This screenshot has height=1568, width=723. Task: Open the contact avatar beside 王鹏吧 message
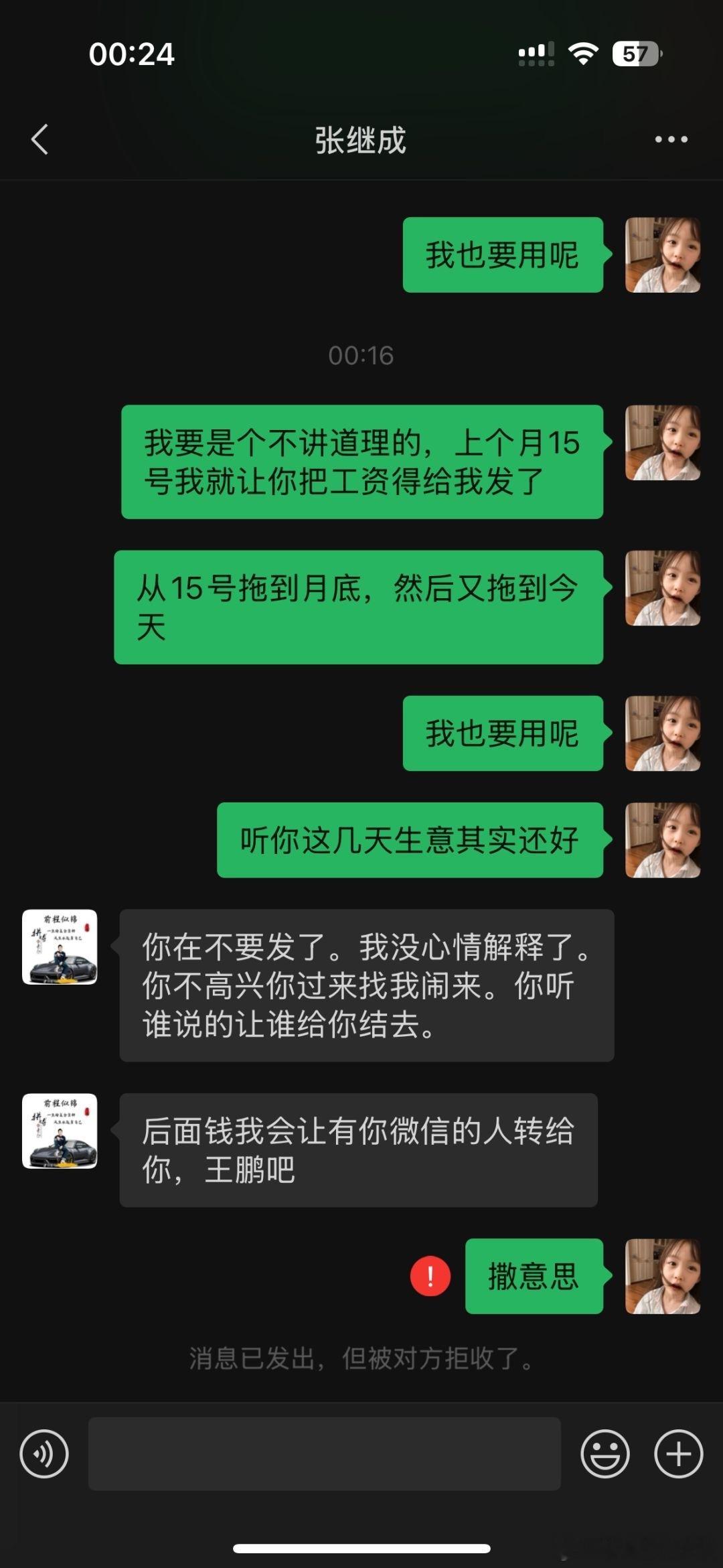60,1131
